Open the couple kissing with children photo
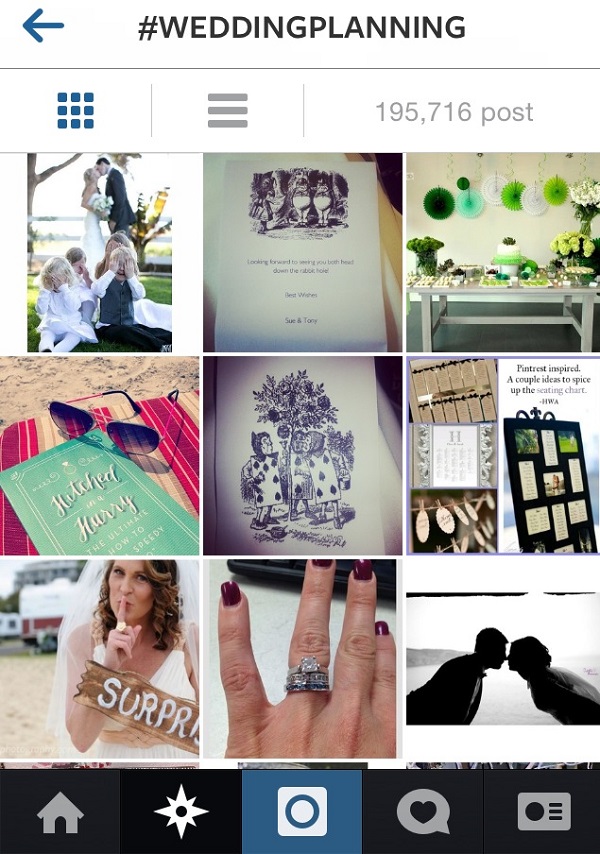The width and height of the screenshot is (600, 854). 99,253
